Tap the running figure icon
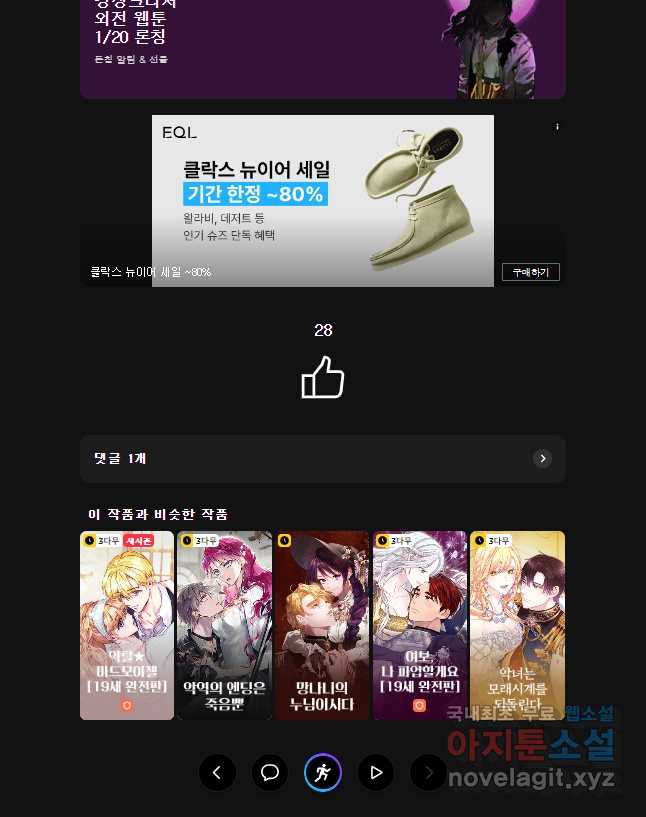The image size is (646, 817). (x=323, y=772)
